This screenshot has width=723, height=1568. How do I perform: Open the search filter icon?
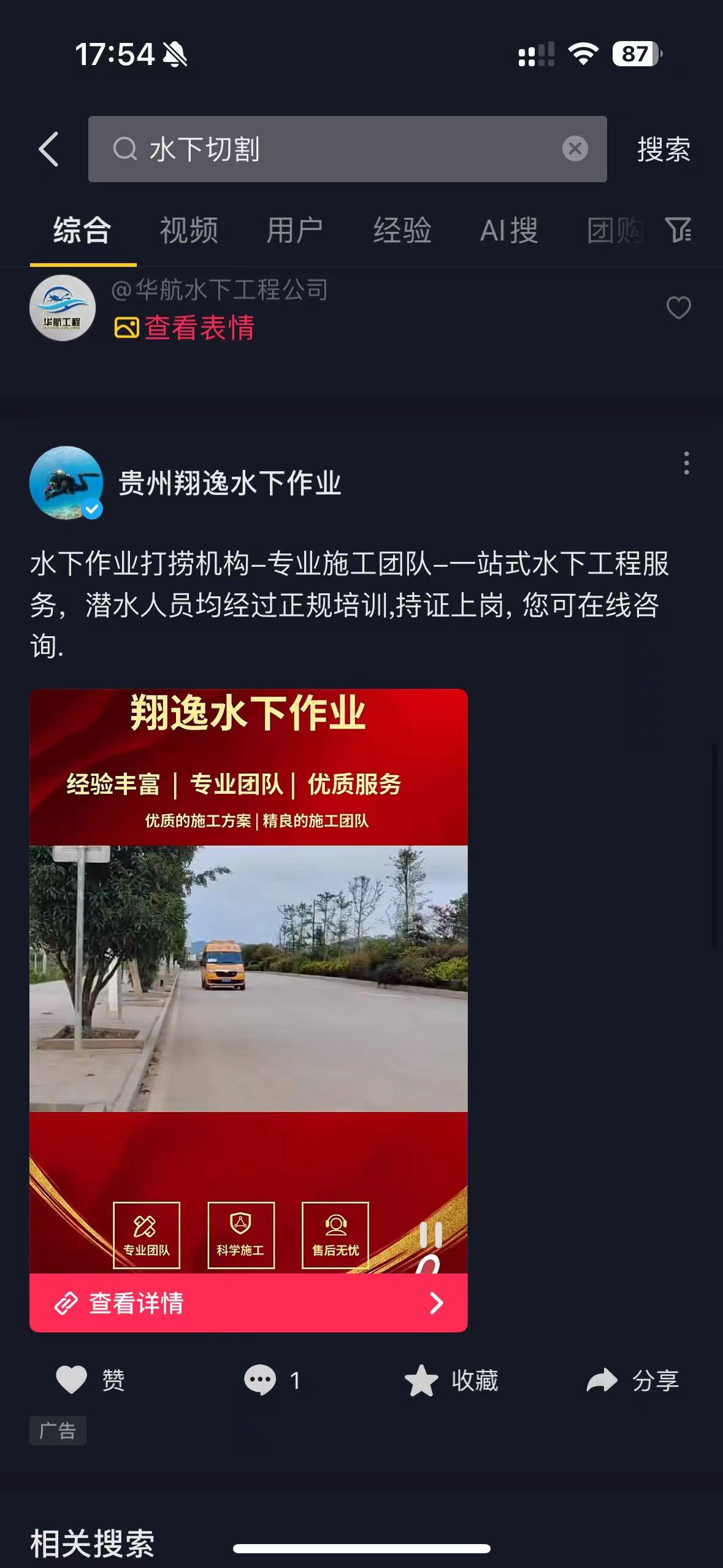point(678,230)
